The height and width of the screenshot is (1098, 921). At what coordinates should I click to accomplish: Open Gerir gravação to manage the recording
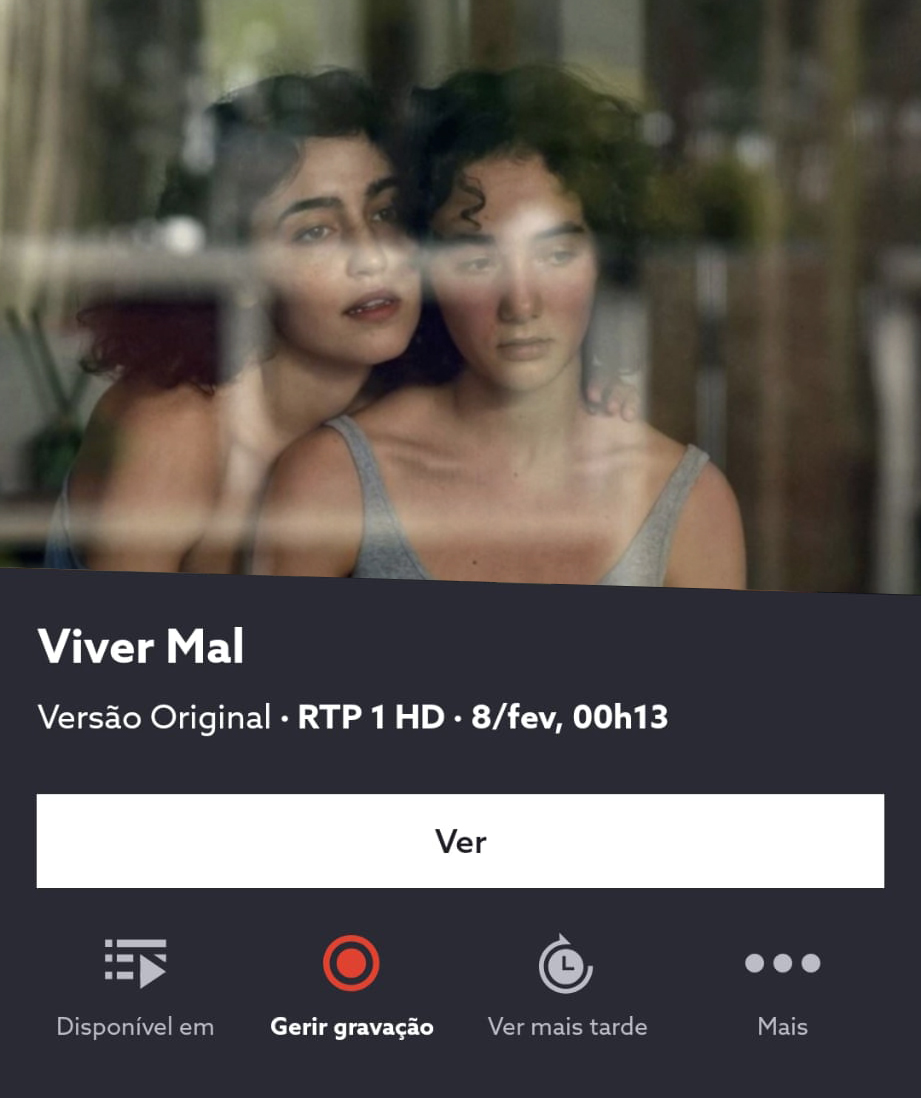351,985
